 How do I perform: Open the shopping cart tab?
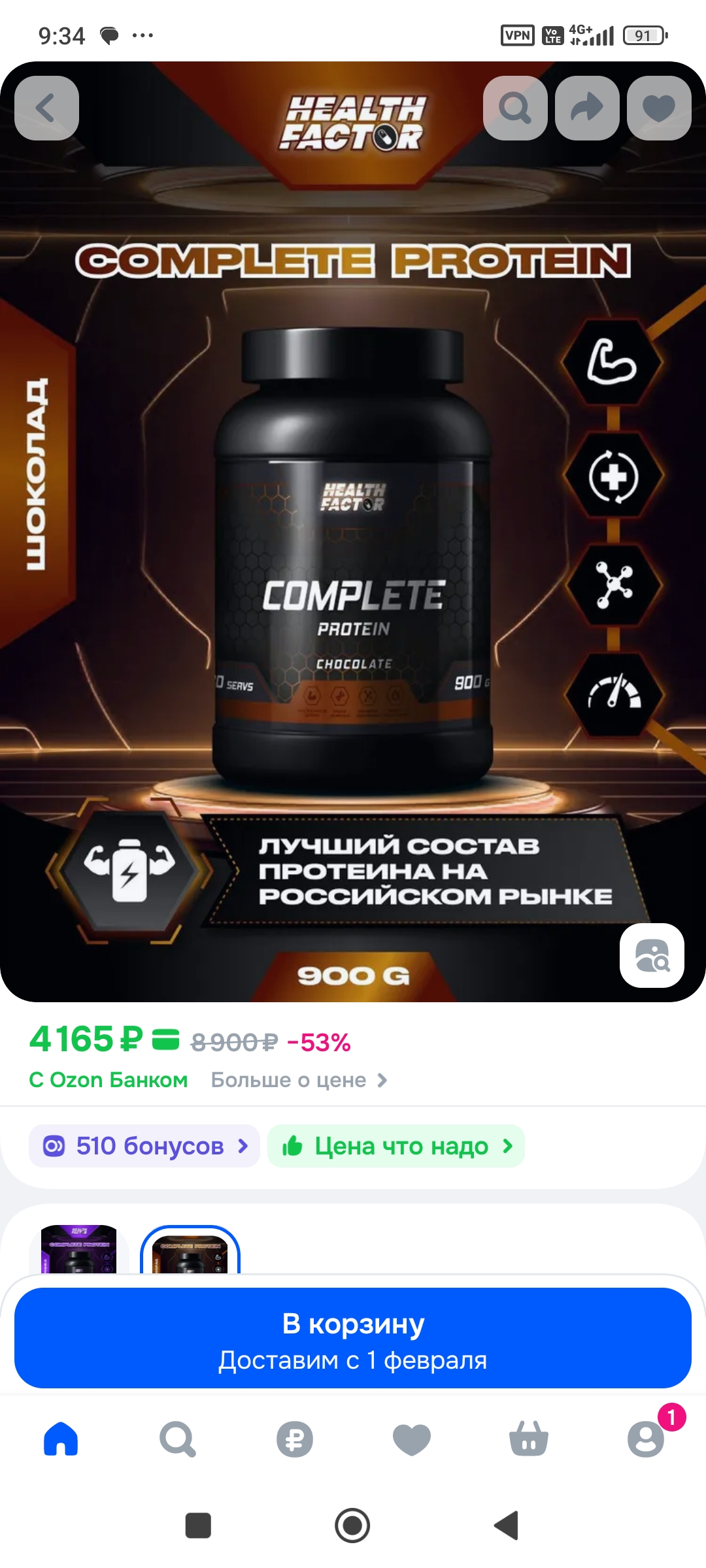[x=528, y=1439]
